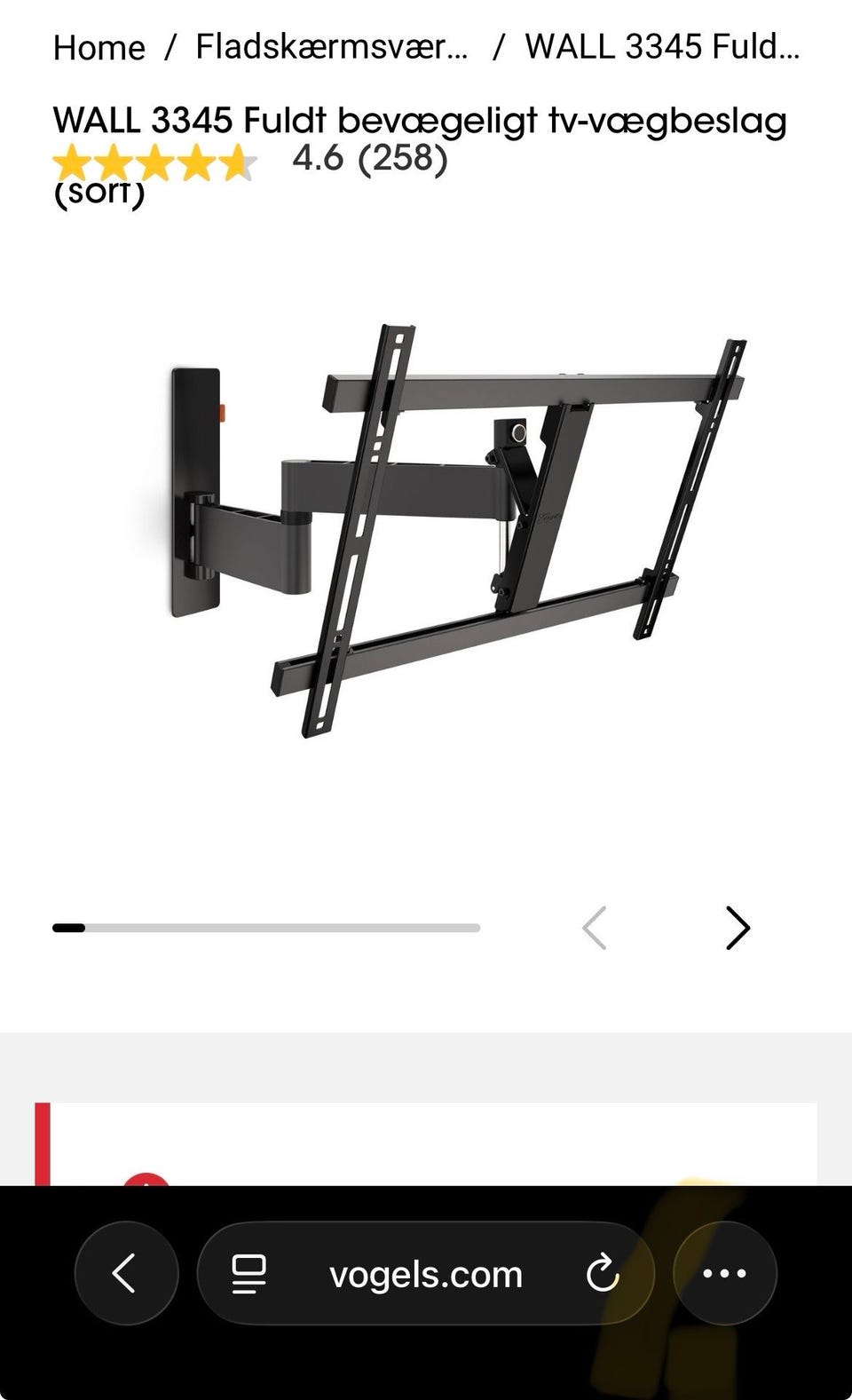
Task: Show the next product image
Action: pyautogui.click(x=738, y=928)
